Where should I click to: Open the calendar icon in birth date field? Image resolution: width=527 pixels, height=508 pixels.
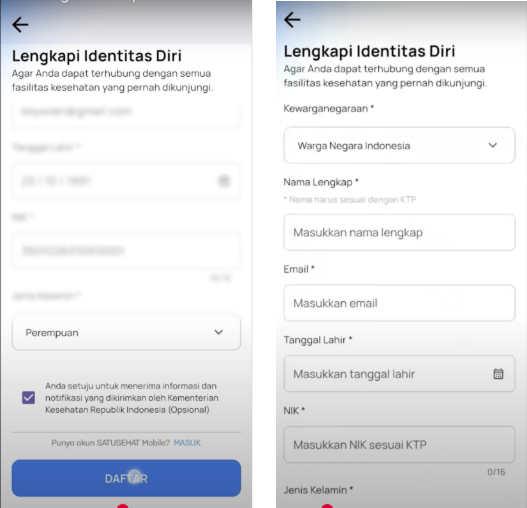(498, 374)
